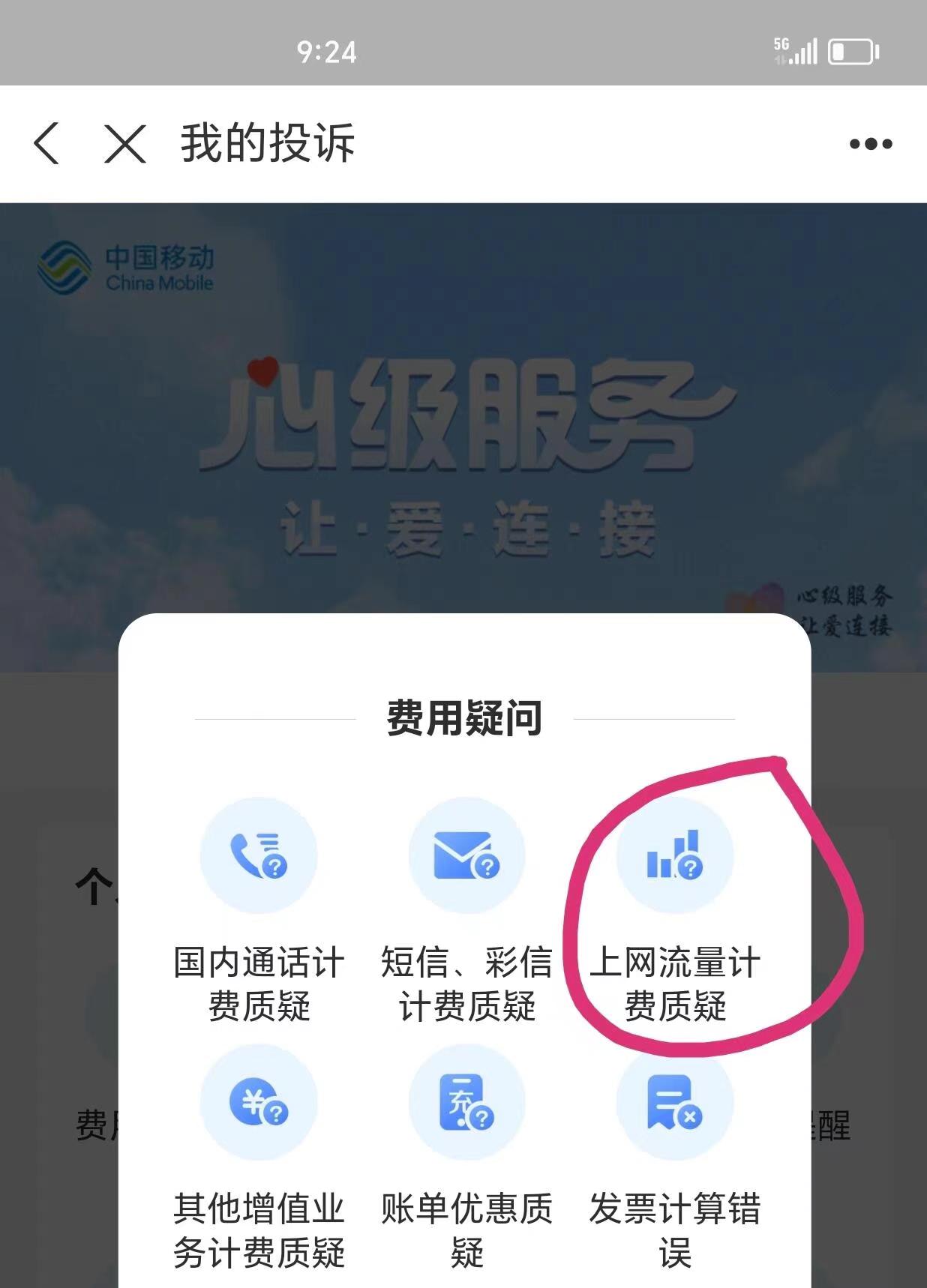Open 账单优惠质疑 phone-bill icon
The image size is (927, 1288).
coord(466,1102)
